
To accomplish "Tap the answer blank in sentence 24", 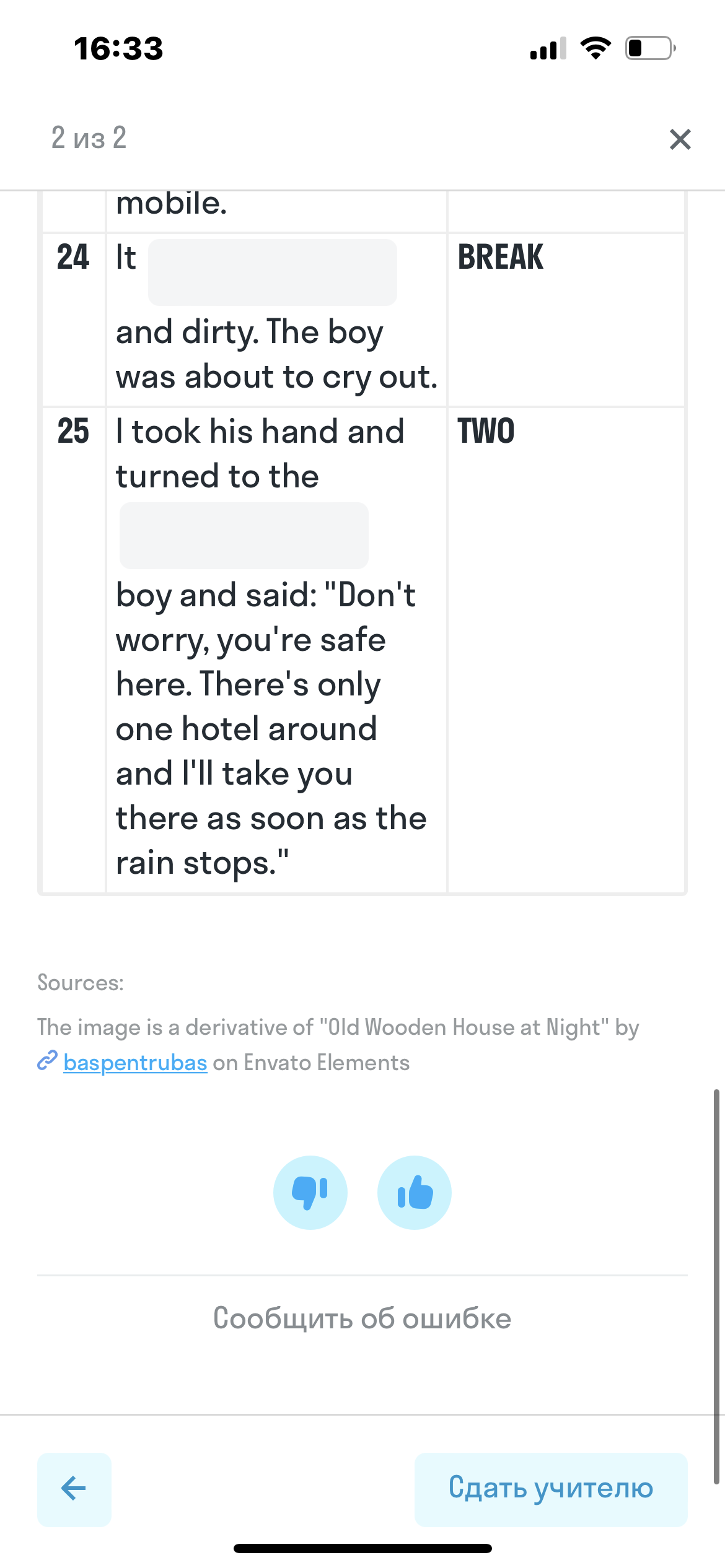I will [273, 272].
